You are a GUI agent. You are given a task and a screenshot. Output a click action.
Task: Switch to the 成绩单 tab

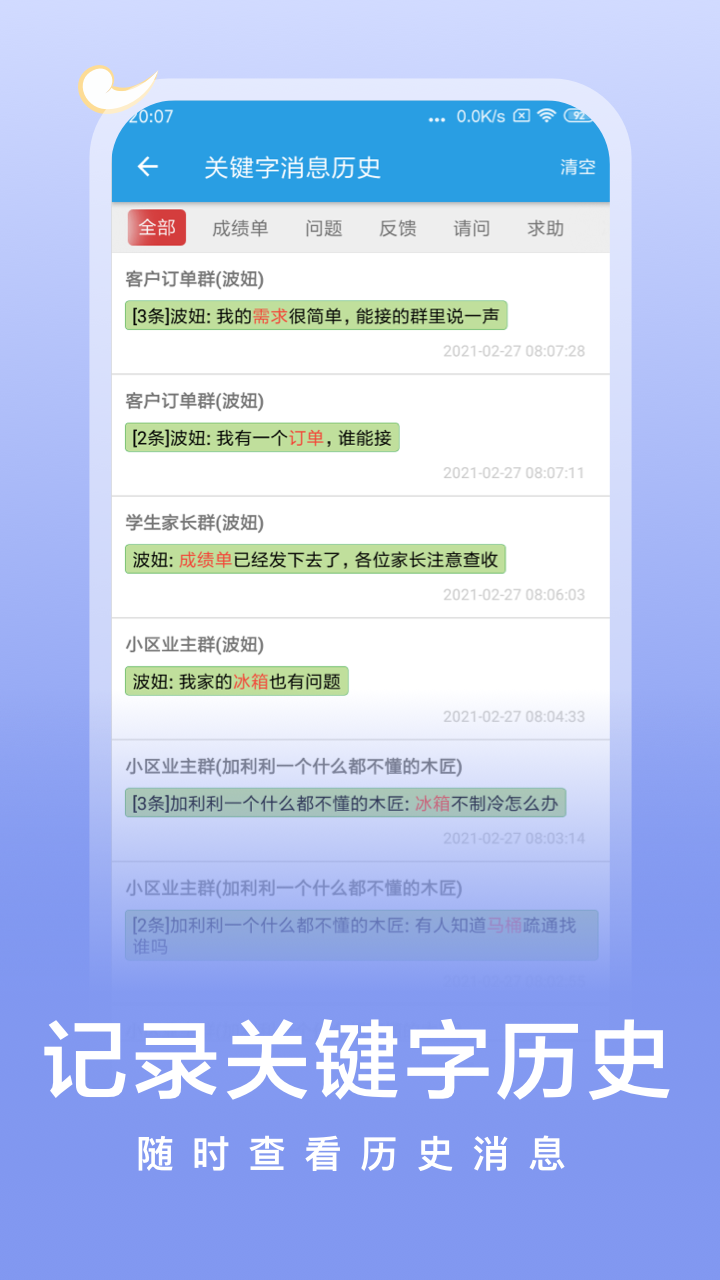(241, 227)
